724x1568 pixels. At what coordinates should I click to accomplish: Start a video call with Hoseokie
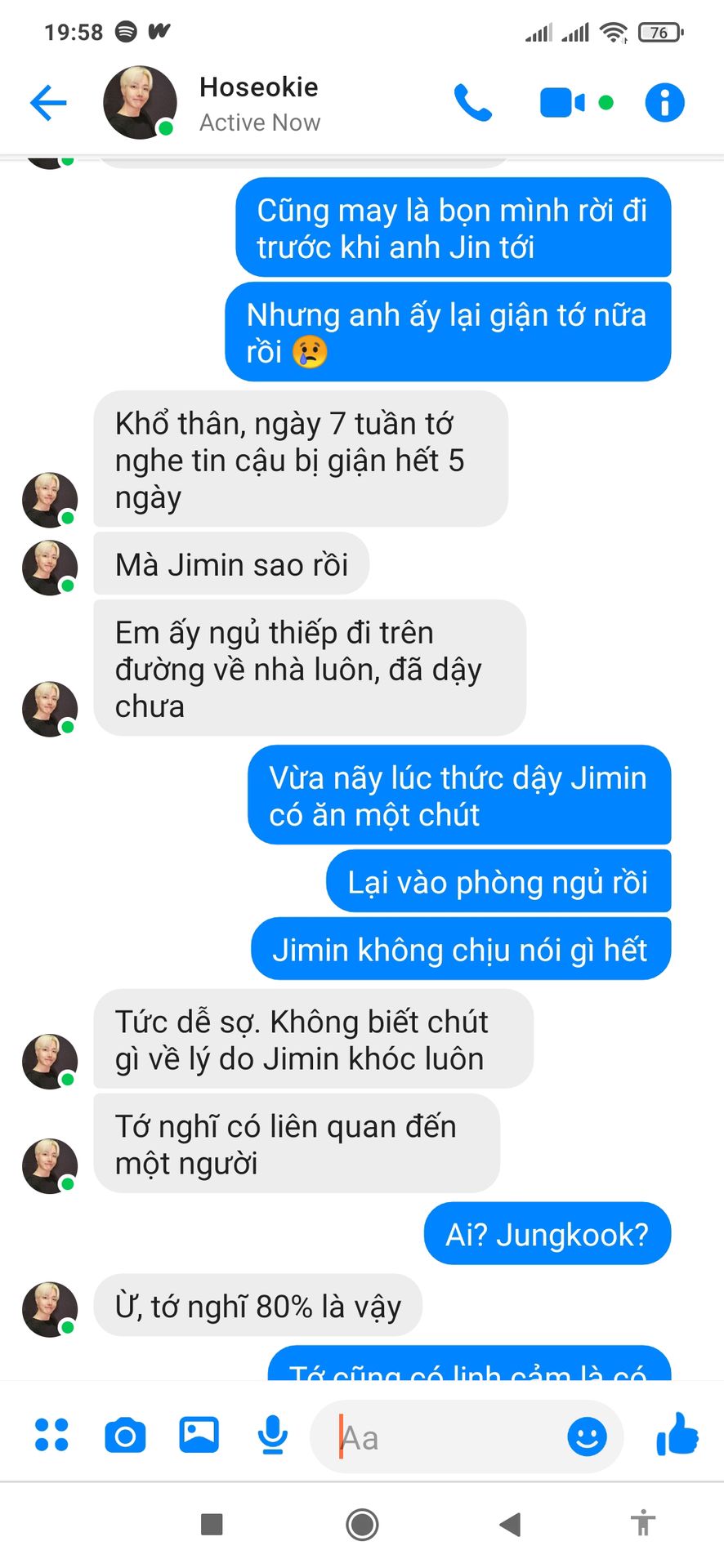pos(562,103)
